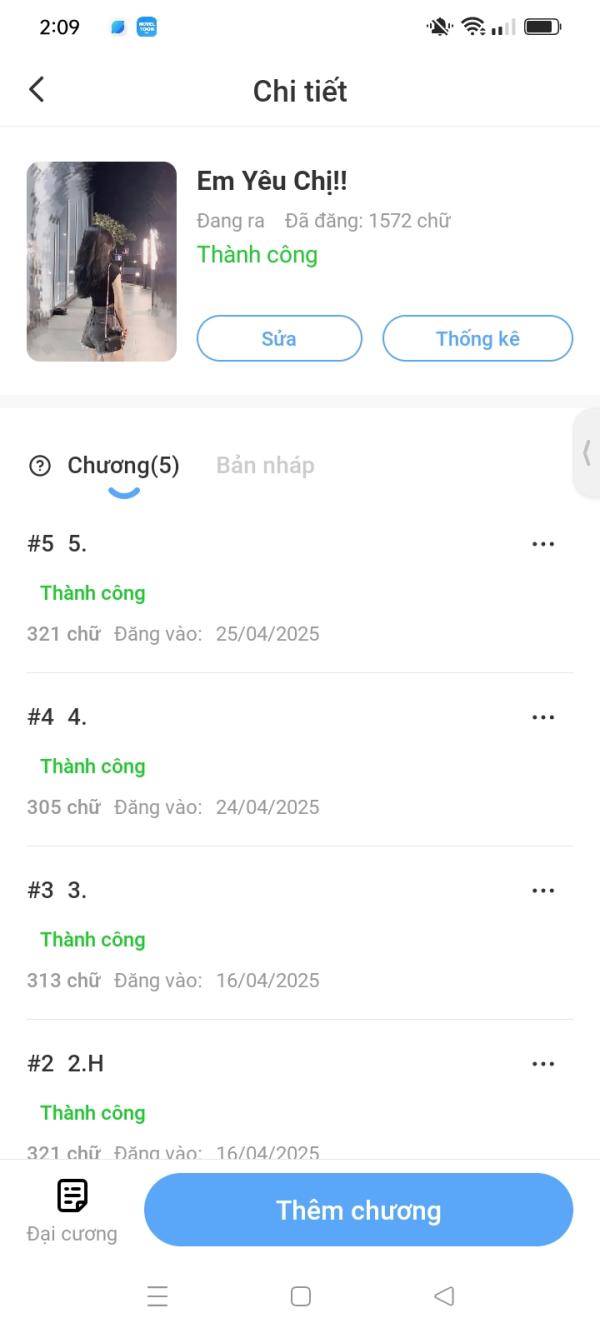This screenshot has height=1333, width=600.
Task: Tap Thêm chương to add chapter
Action: point(358,1210)
